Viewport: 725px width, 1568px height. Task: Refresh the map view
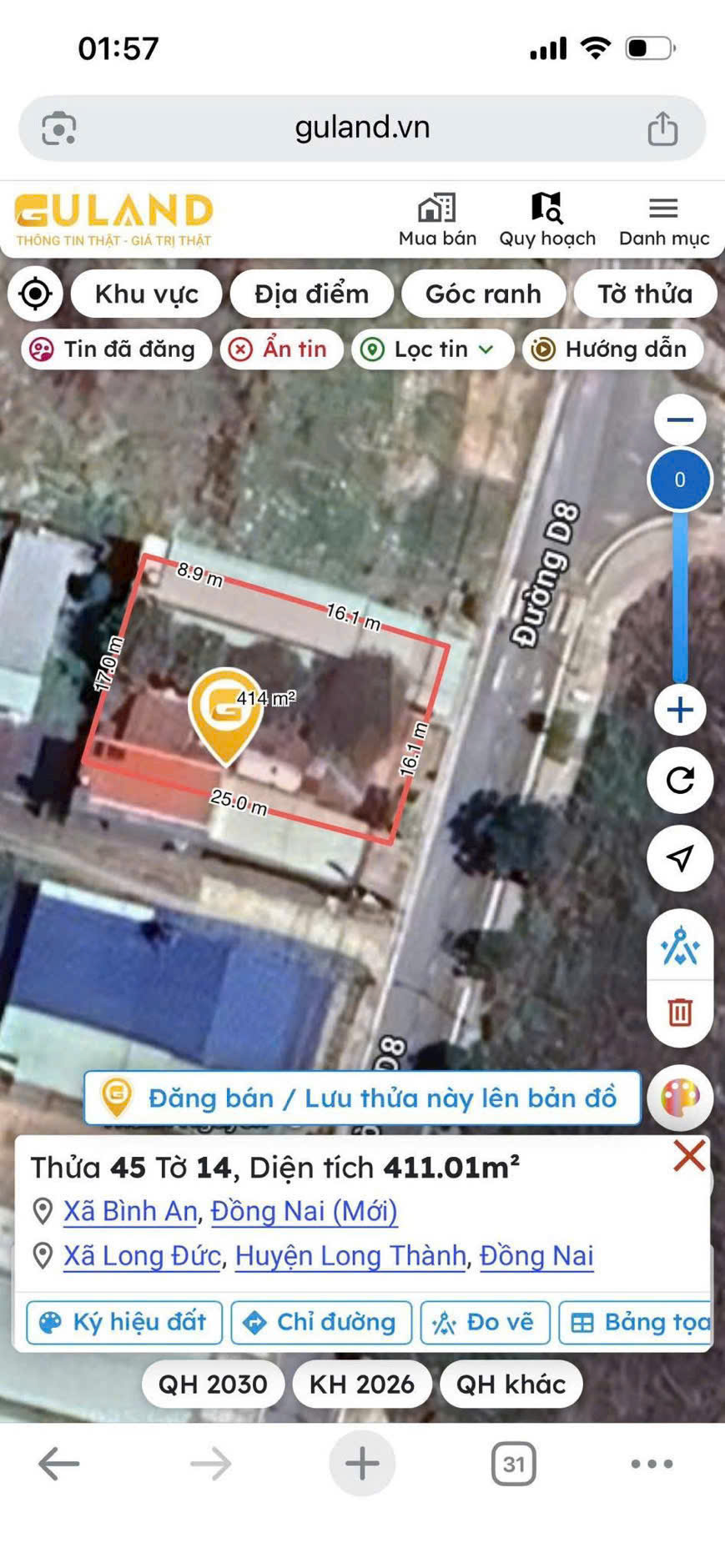click(680, 781)
